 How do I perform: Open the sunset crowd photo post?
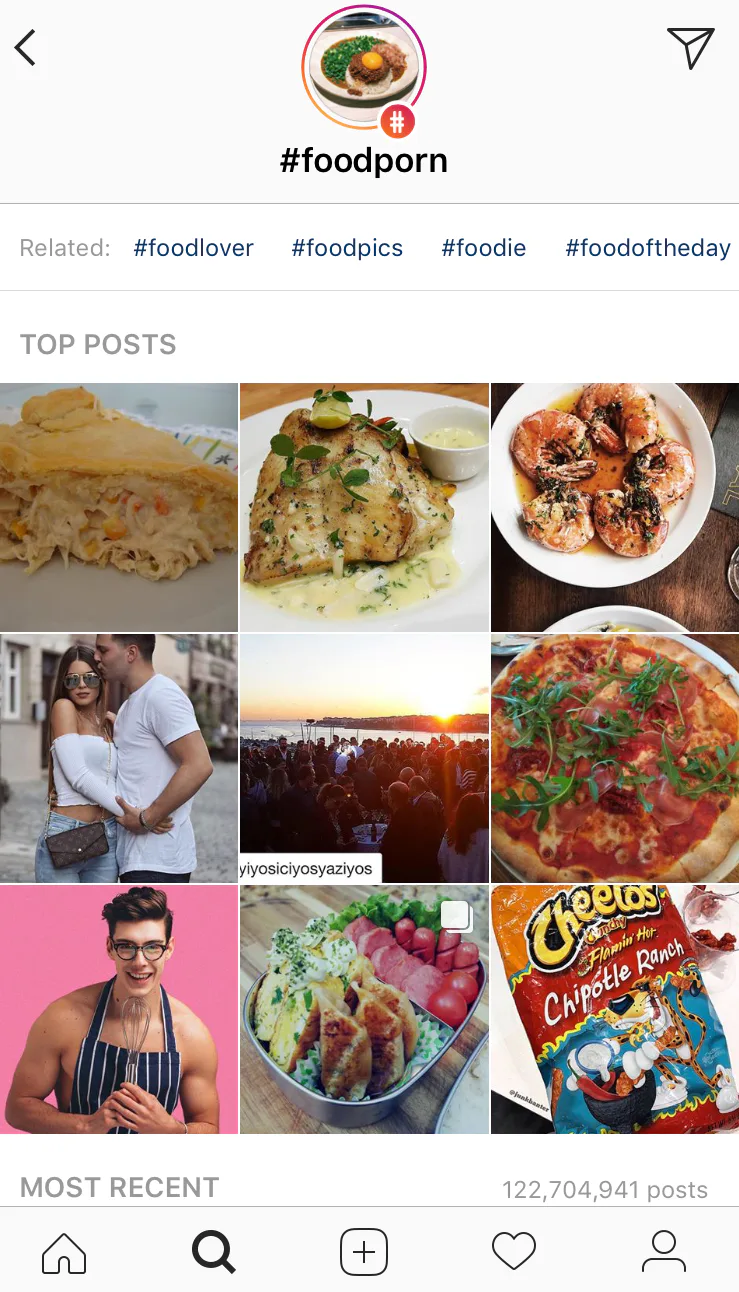(364, 757)
